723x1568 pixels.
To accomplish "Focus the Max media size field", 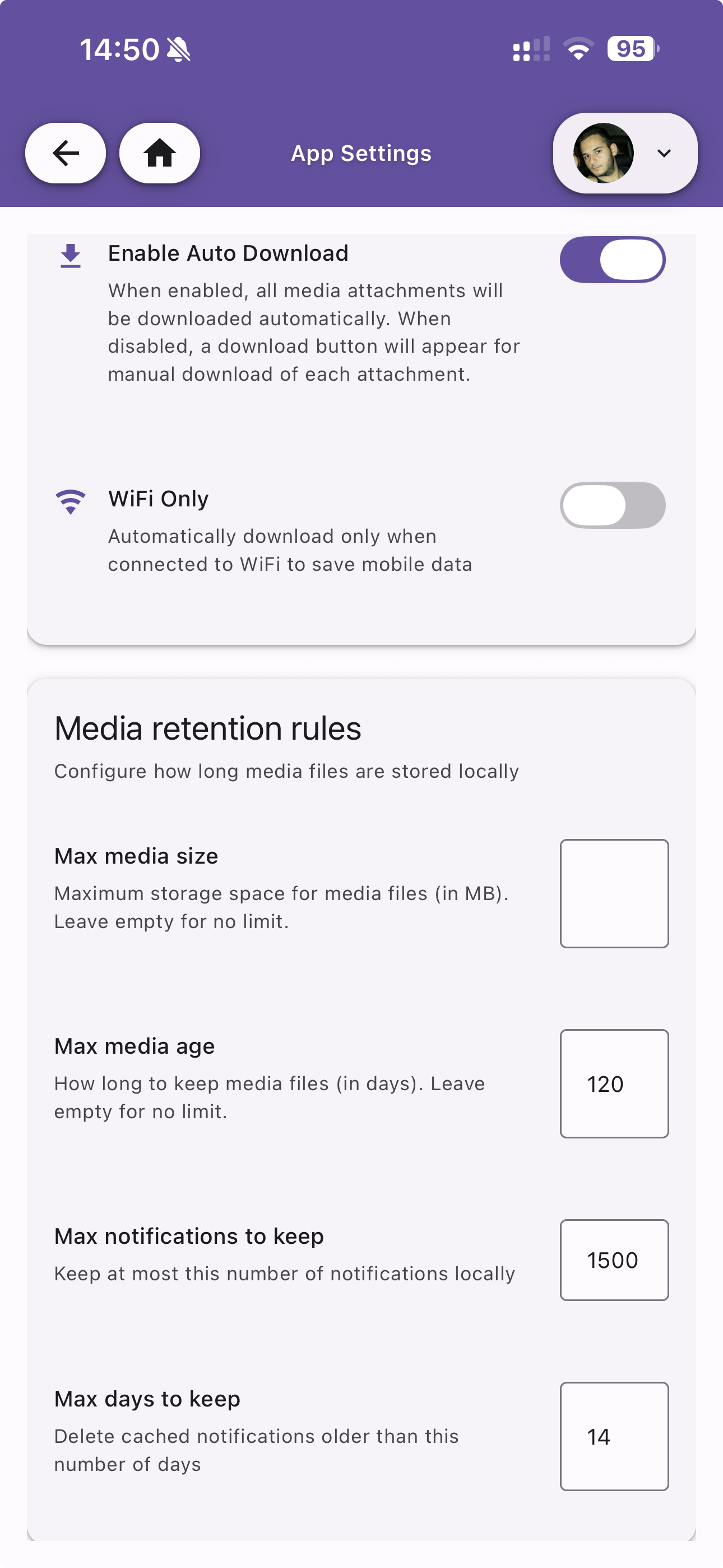I will pyautogui.click(x=614, y=893).
